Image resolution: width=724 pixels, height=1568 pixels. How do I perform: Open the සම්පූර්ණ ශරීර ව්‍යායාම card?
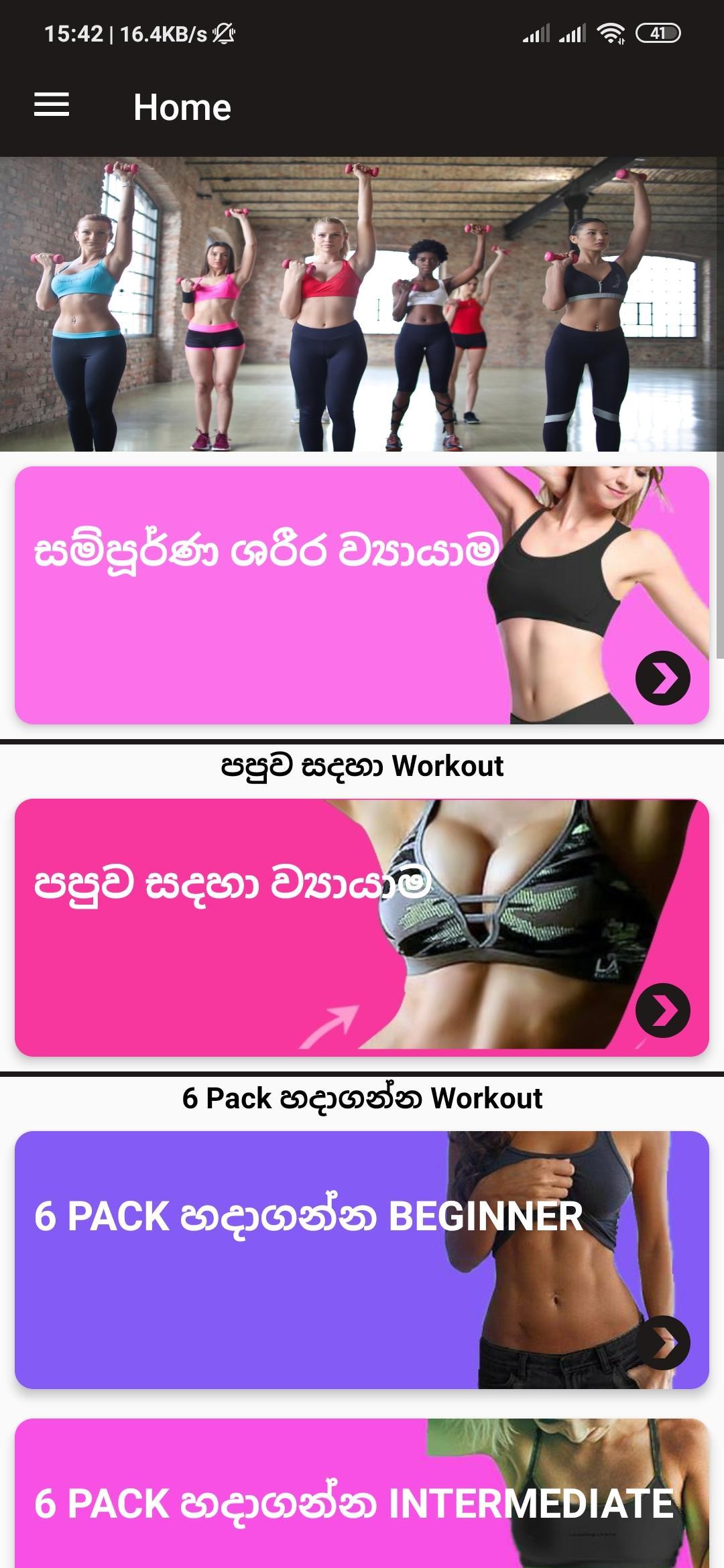[x=362, y=595]
